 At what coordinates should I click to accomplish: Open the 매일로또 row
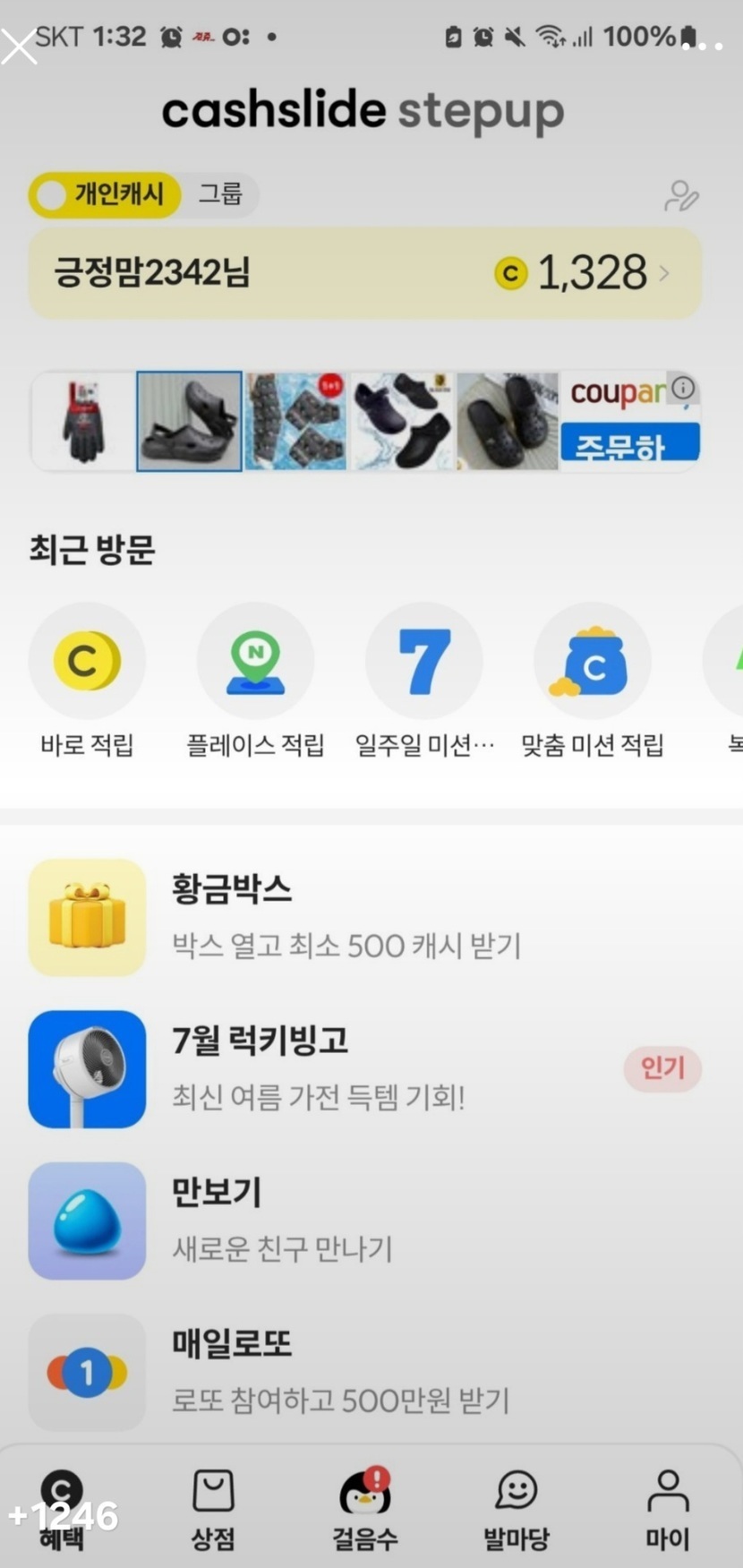364,1371
